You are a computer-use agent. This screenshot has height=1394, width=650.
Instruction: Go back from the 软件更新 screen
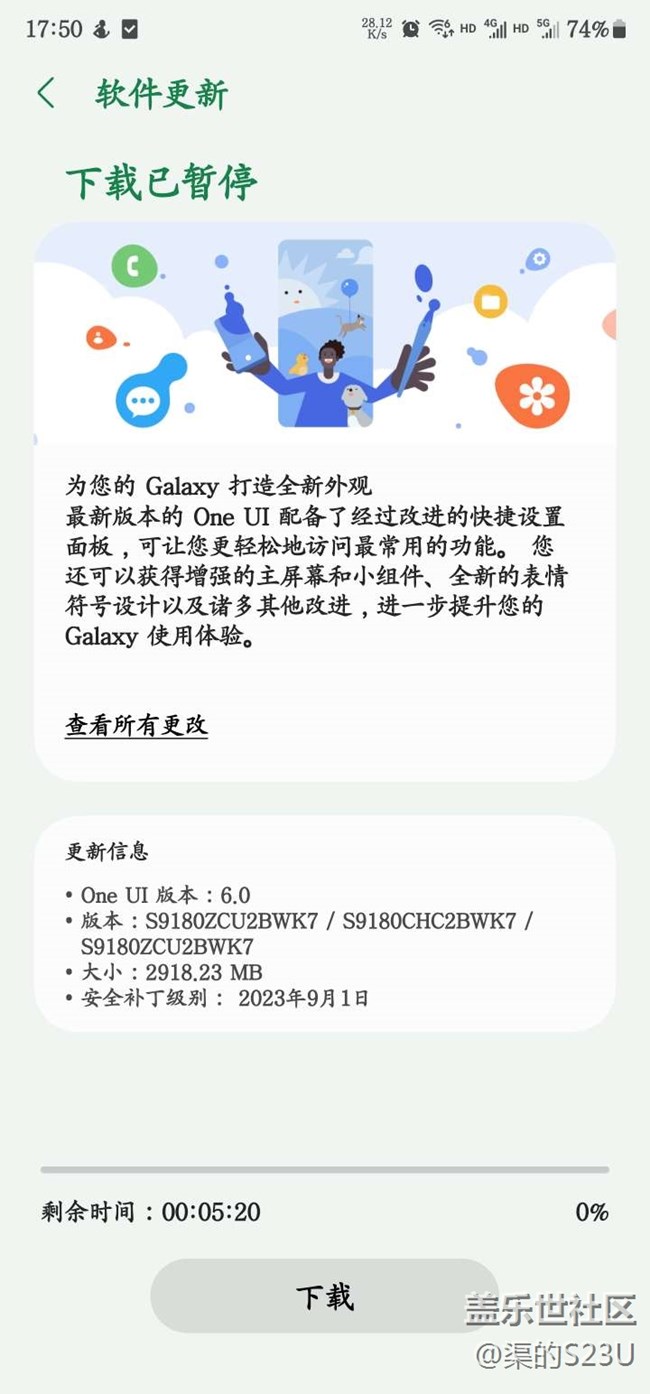(x=45, y=94)
